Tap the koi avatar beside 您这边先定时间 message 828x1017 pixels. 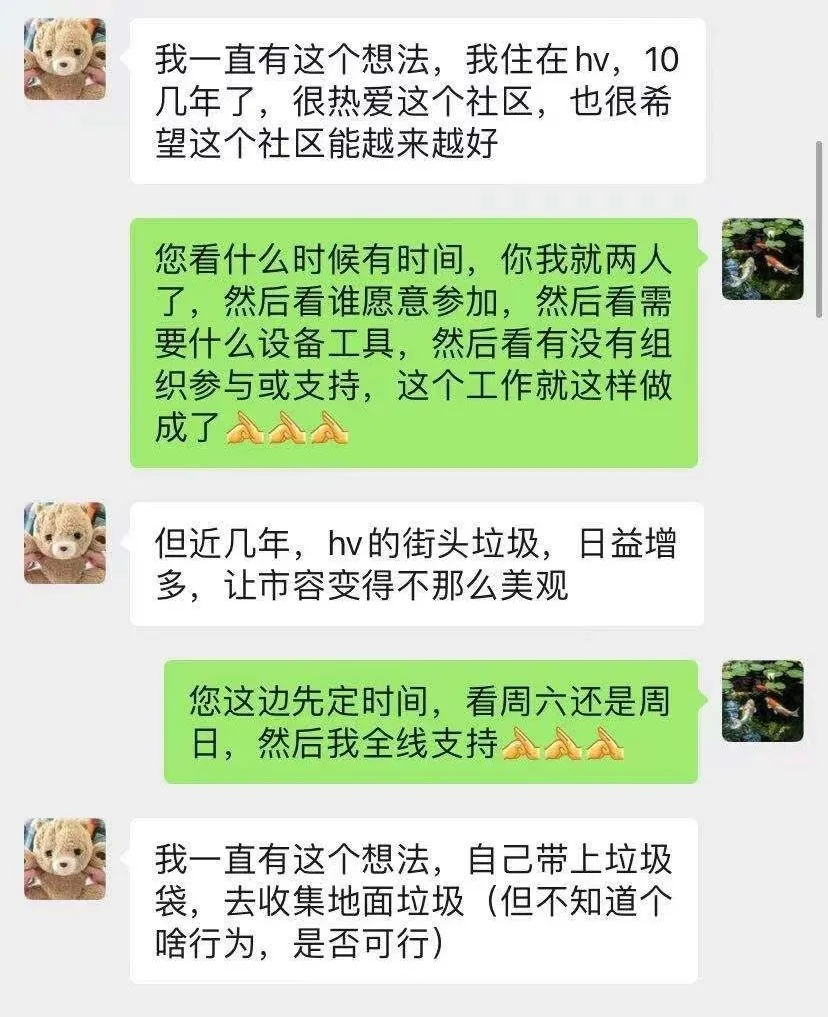(762, 700)
